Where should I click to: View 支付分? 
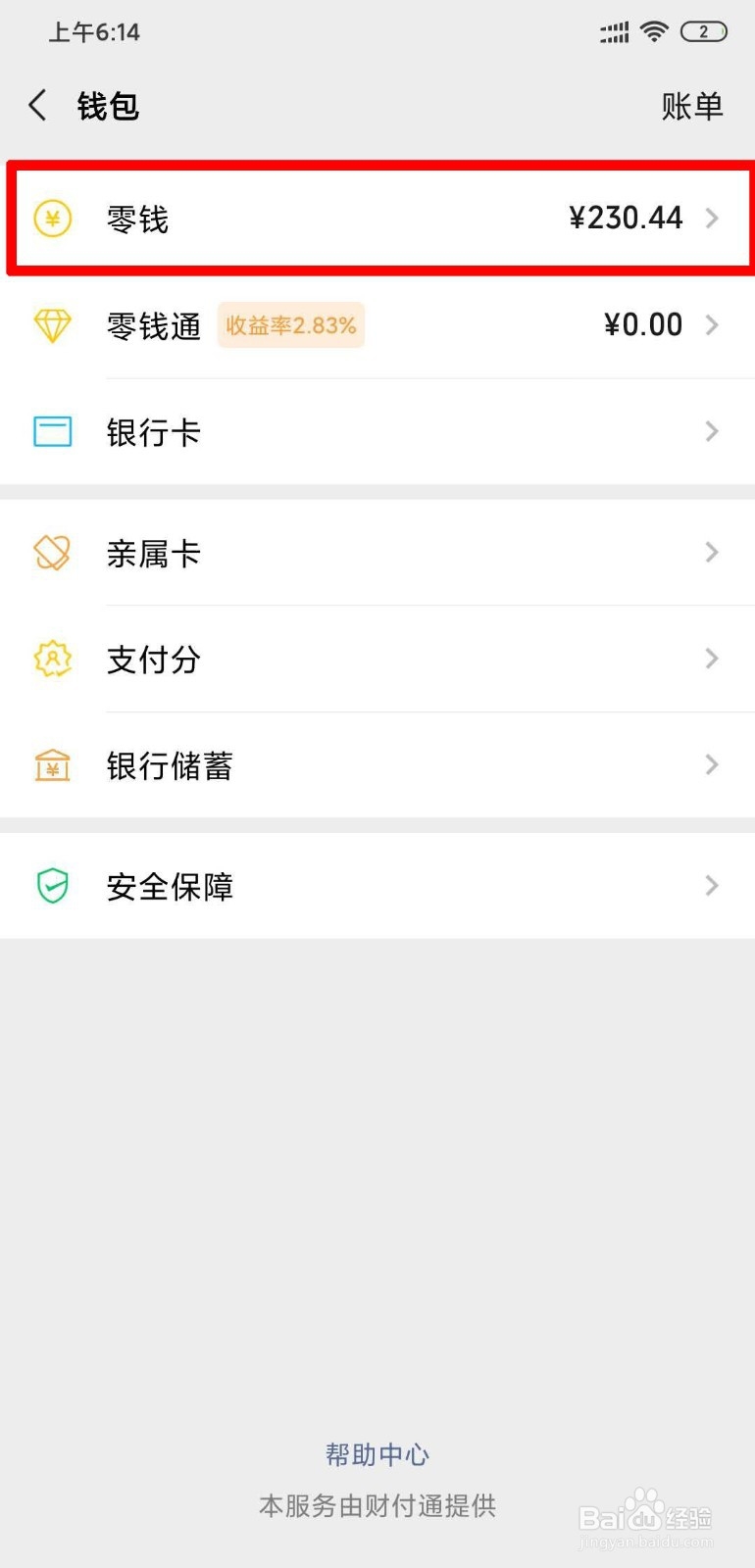pyautogui.click(x=377, y=660)
